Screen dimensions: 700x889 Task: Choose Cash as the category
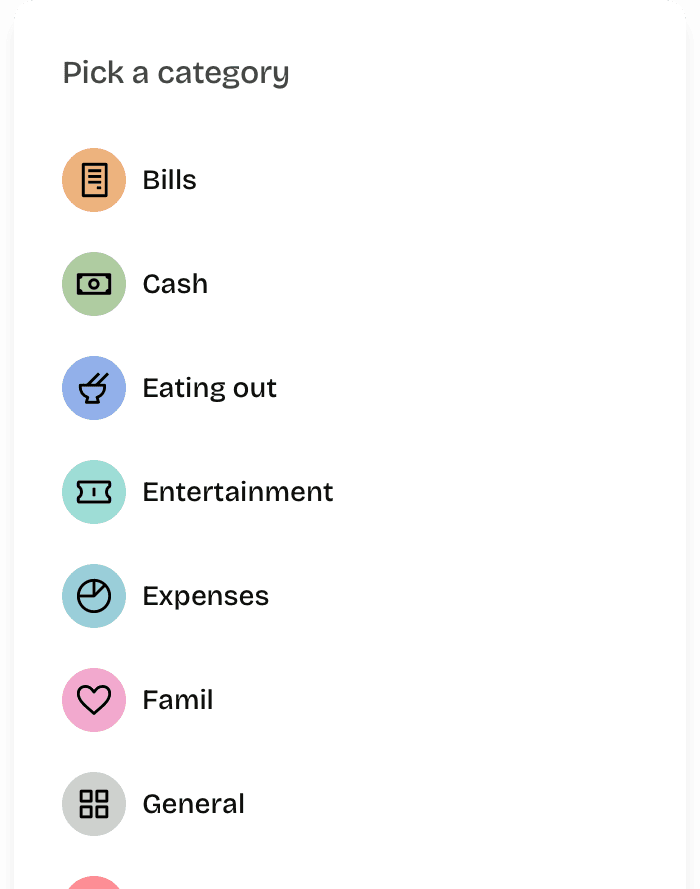click(175, 284)
